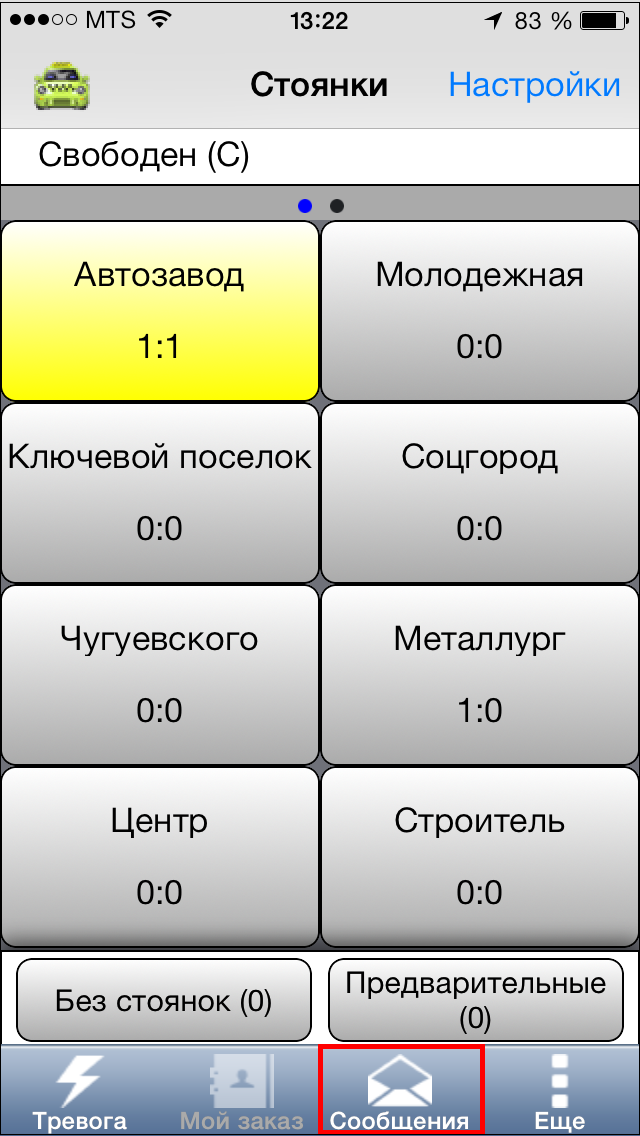The width and height of the screenshot is (640, 1136).
Task: Select the Молодежная stand
Action: (x=479, y=311)
